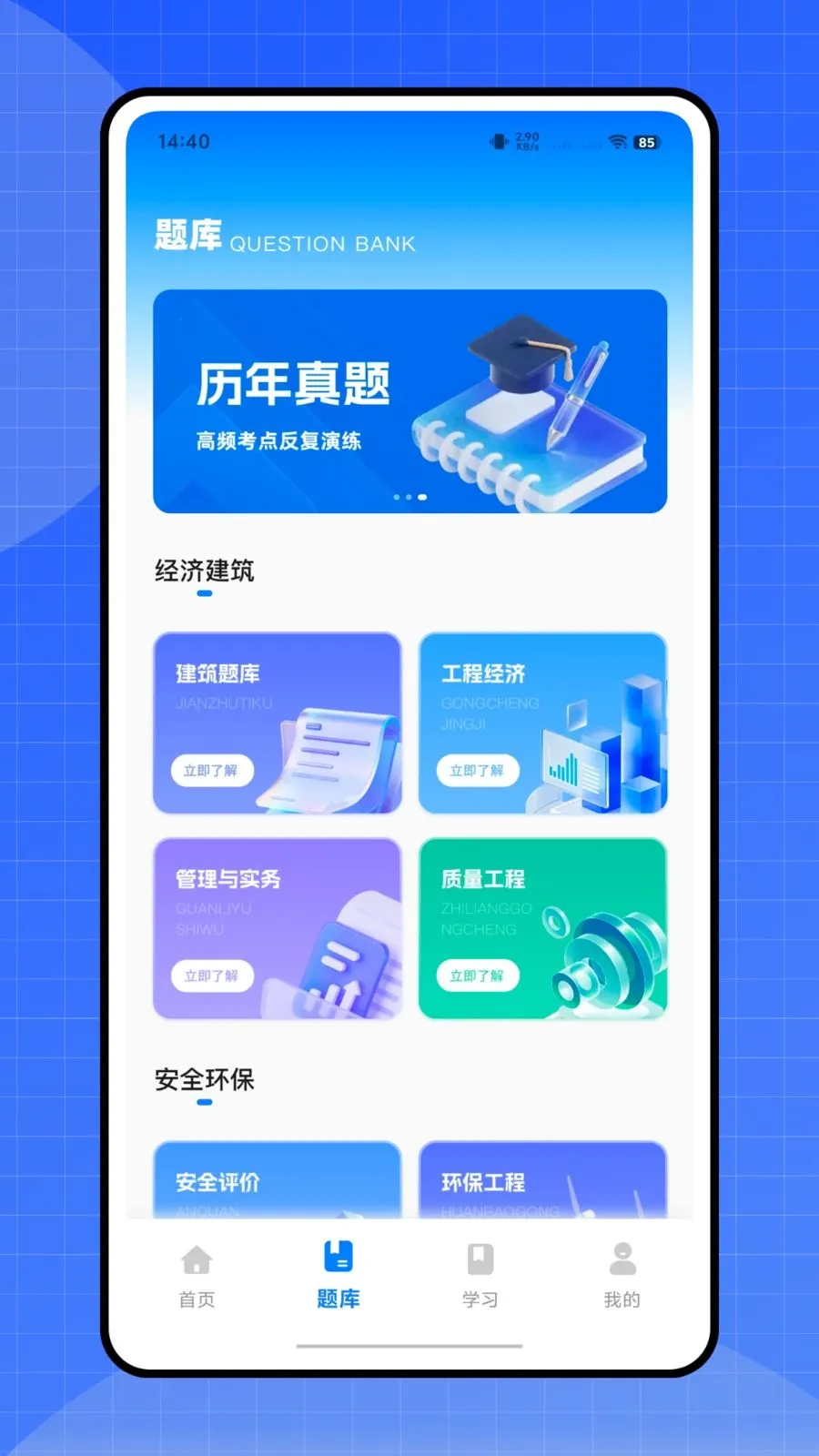The image size is (819, 1456).
Task: Open the 环保工程 card
Action: pos(542,1182)
